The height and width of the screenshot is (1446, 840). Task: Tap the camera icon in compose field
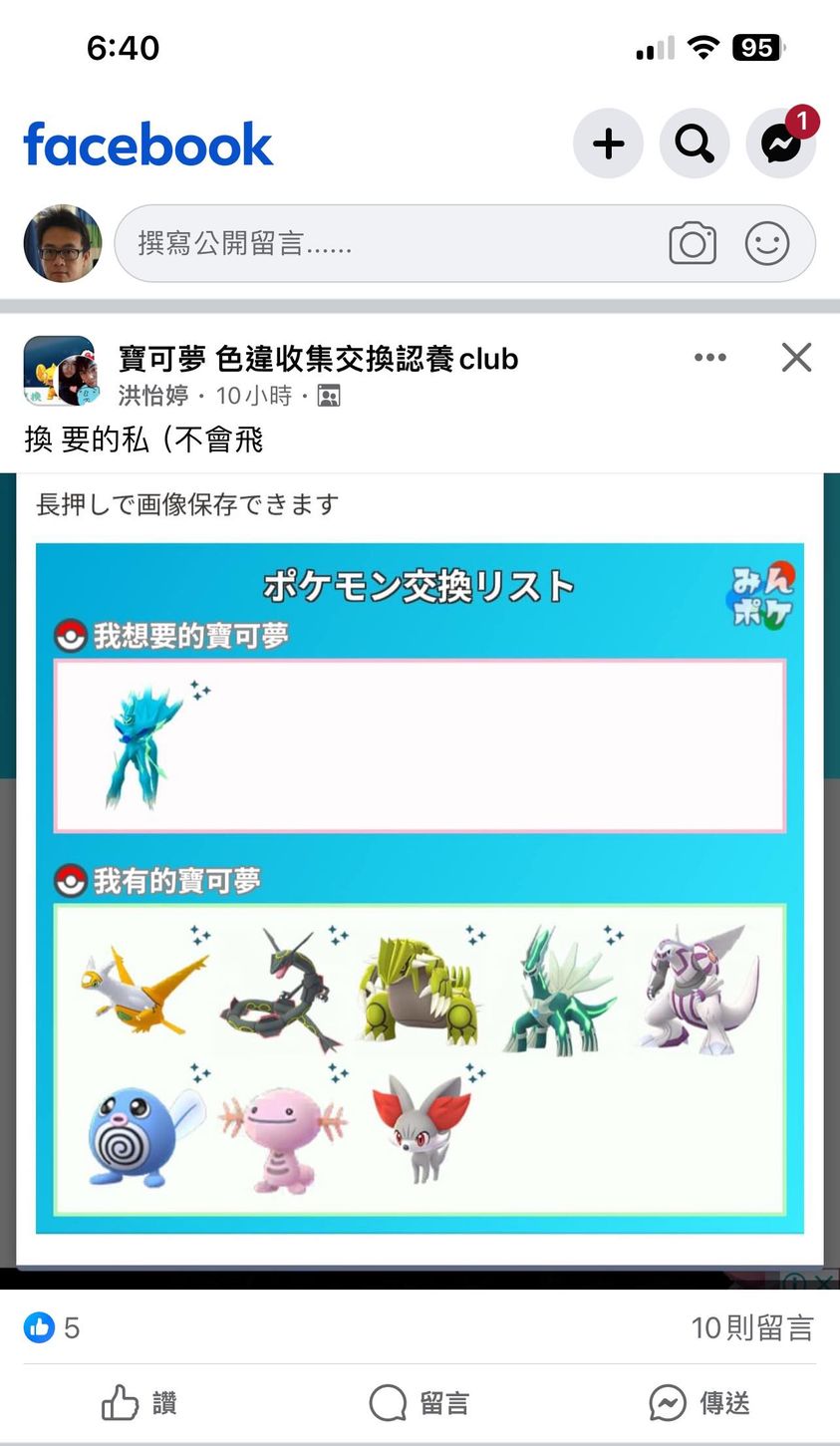click(693, 243)
